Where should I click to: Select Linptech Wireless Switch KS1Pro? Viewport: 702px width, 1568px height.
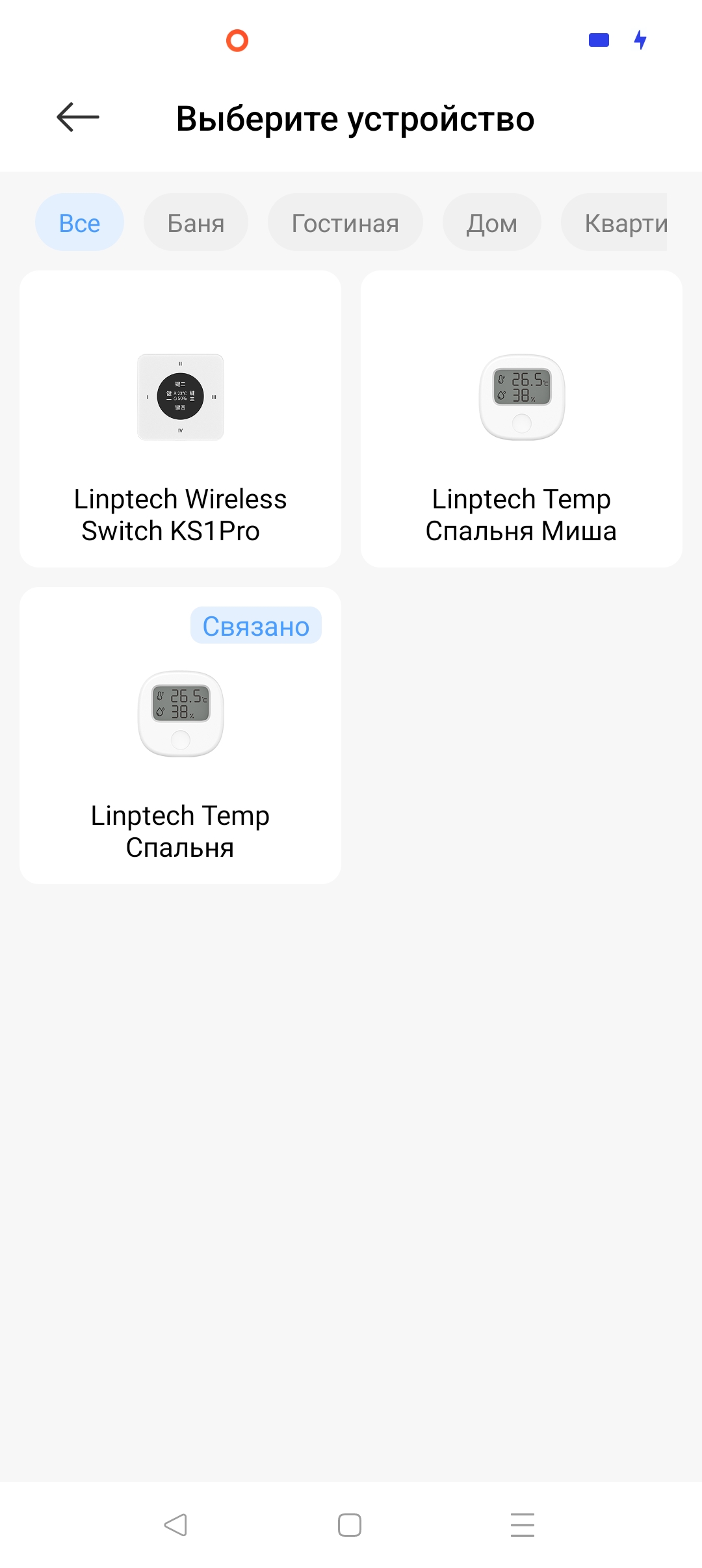180,419
